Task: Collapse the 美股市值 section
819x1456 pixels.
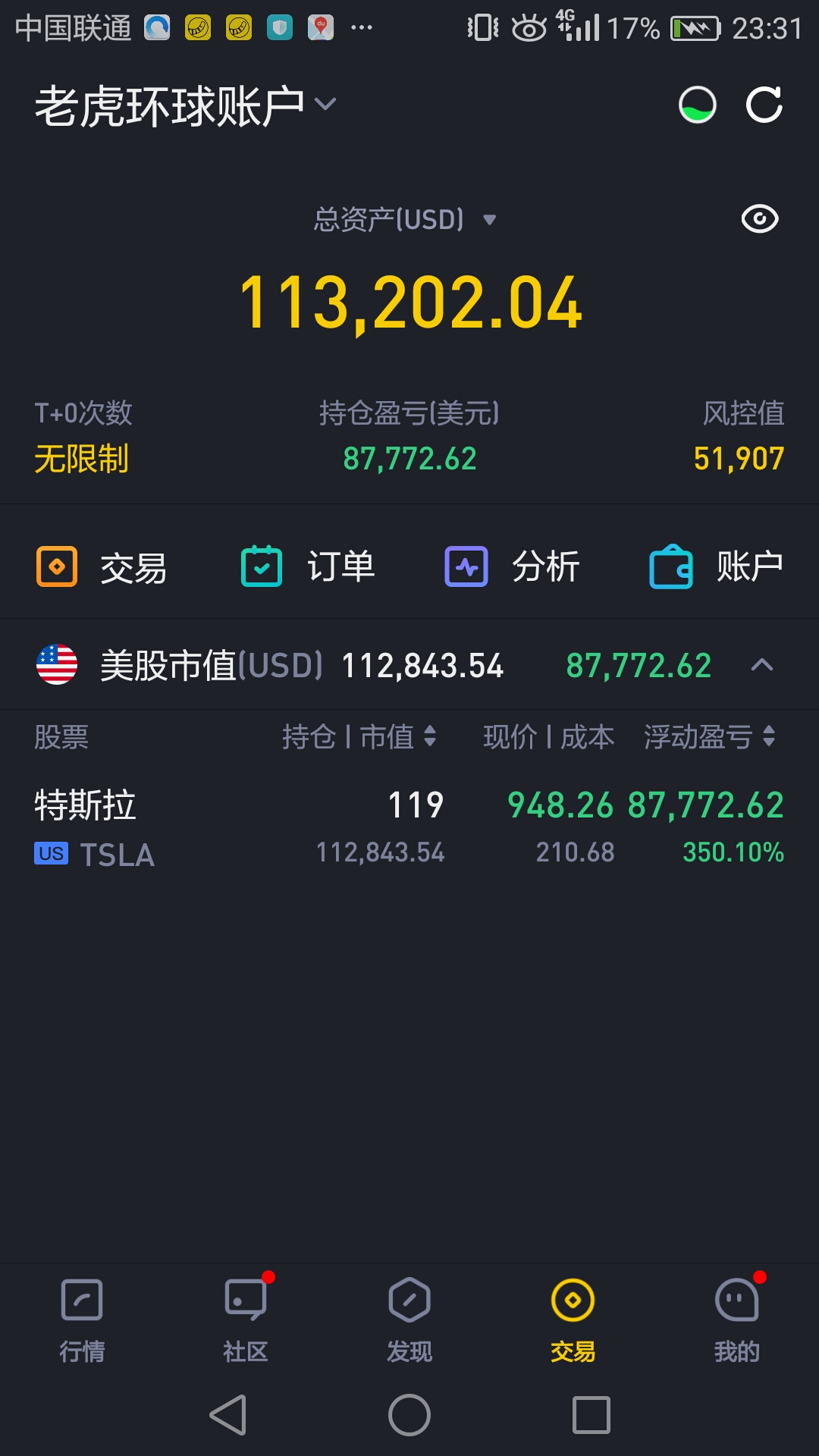Action: [762, 665]
